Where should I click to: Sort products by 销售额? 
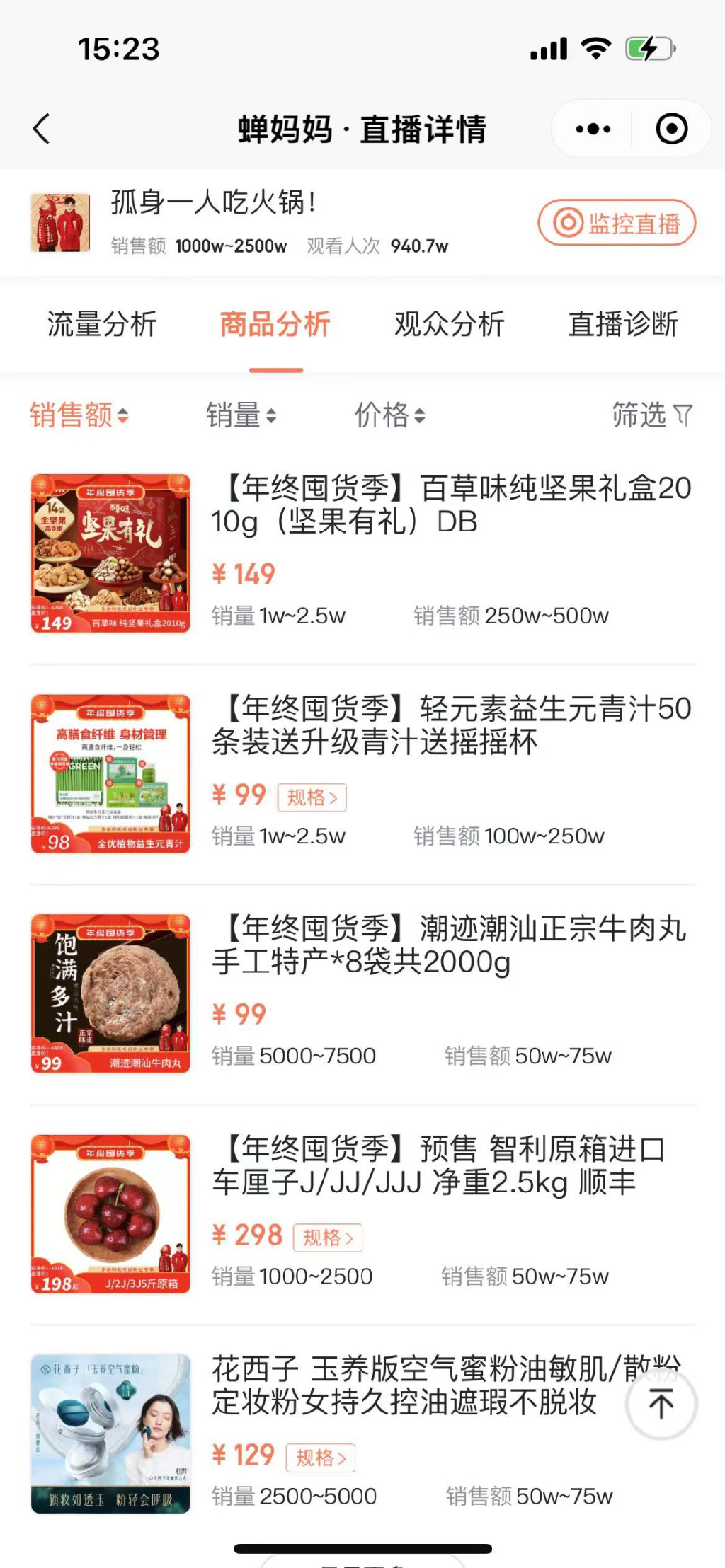point(79,415)
